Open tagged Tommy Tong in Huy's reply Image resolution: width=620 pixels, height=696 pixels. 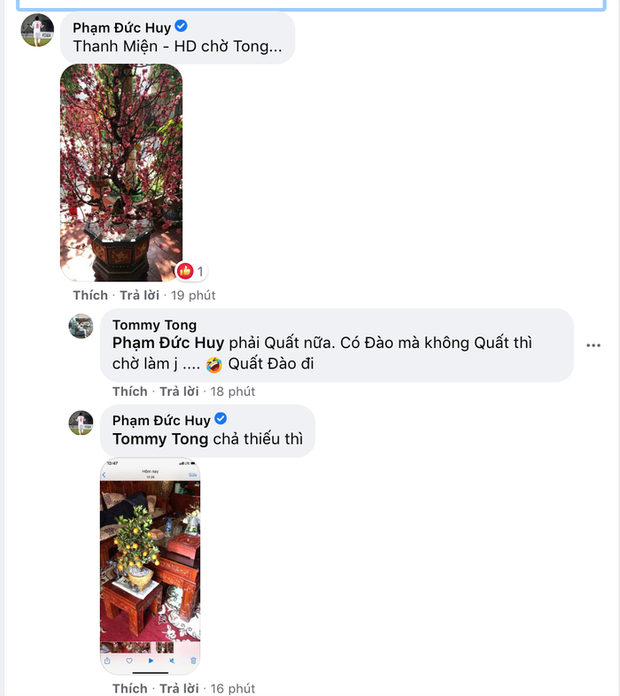click(160, 438)
